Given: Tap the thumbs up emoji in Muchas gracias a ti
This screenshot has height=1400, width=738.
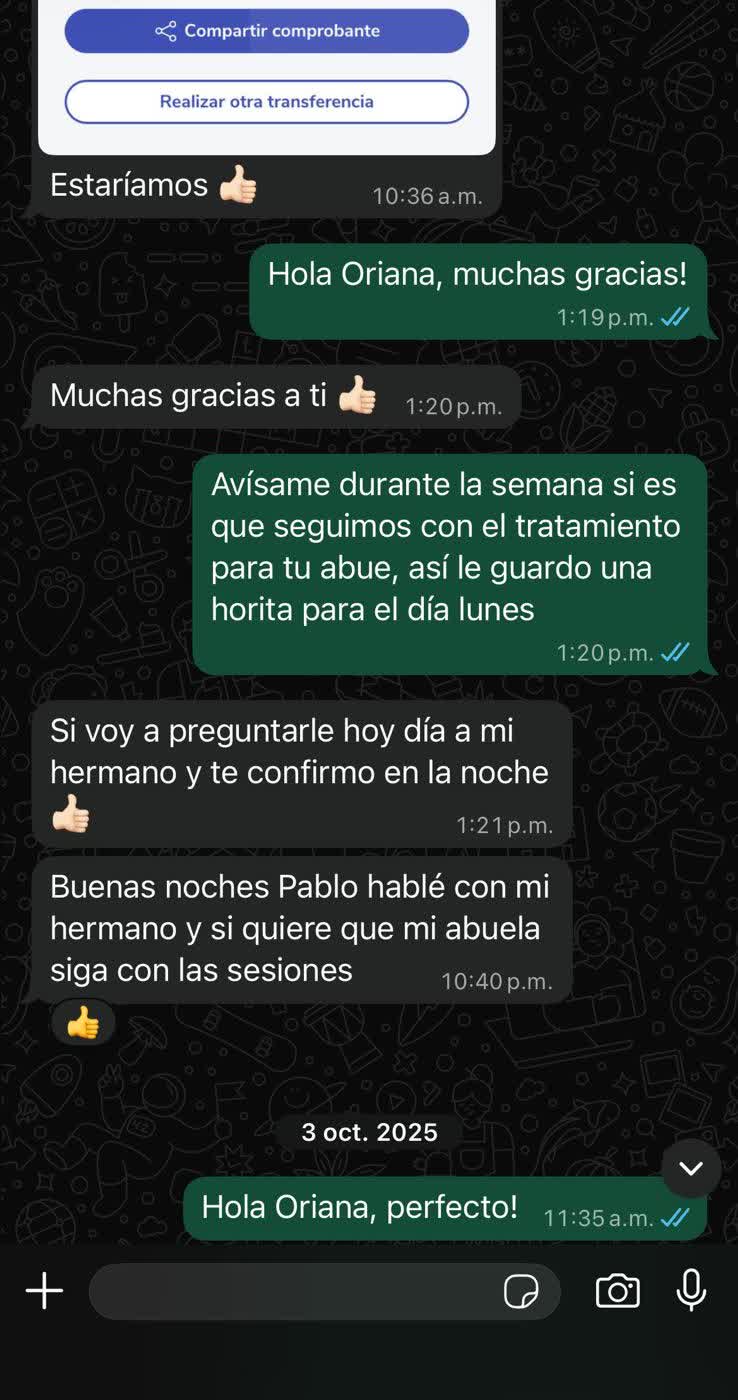Looking at the screenshot, I should (356, 395).
